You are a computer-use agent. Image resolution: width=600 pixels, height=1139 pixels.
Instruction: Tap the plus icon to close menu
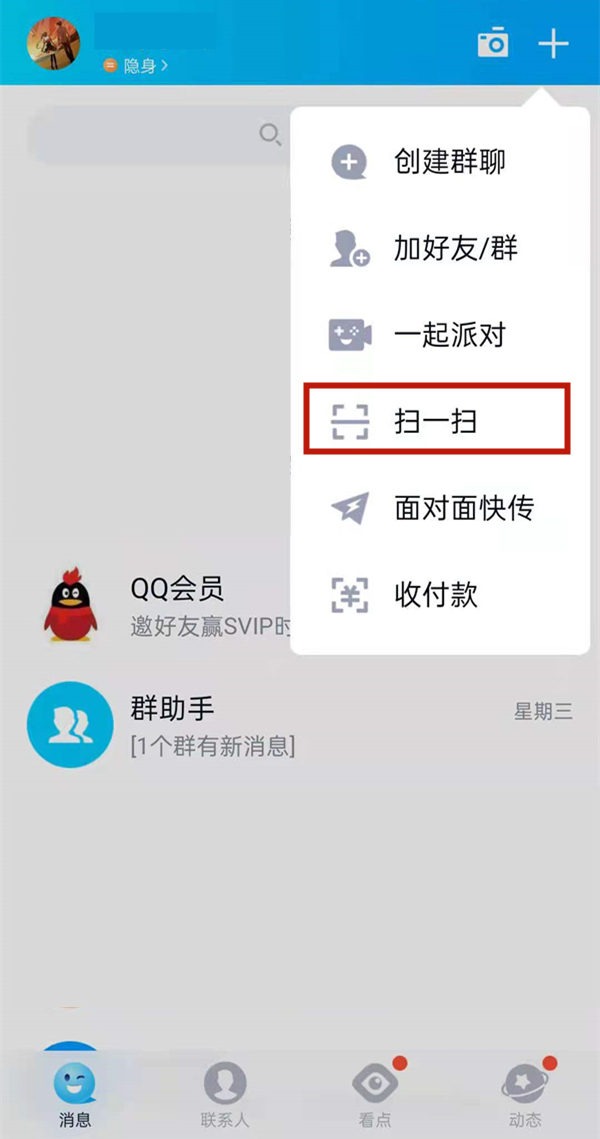(x=553, y=43)
